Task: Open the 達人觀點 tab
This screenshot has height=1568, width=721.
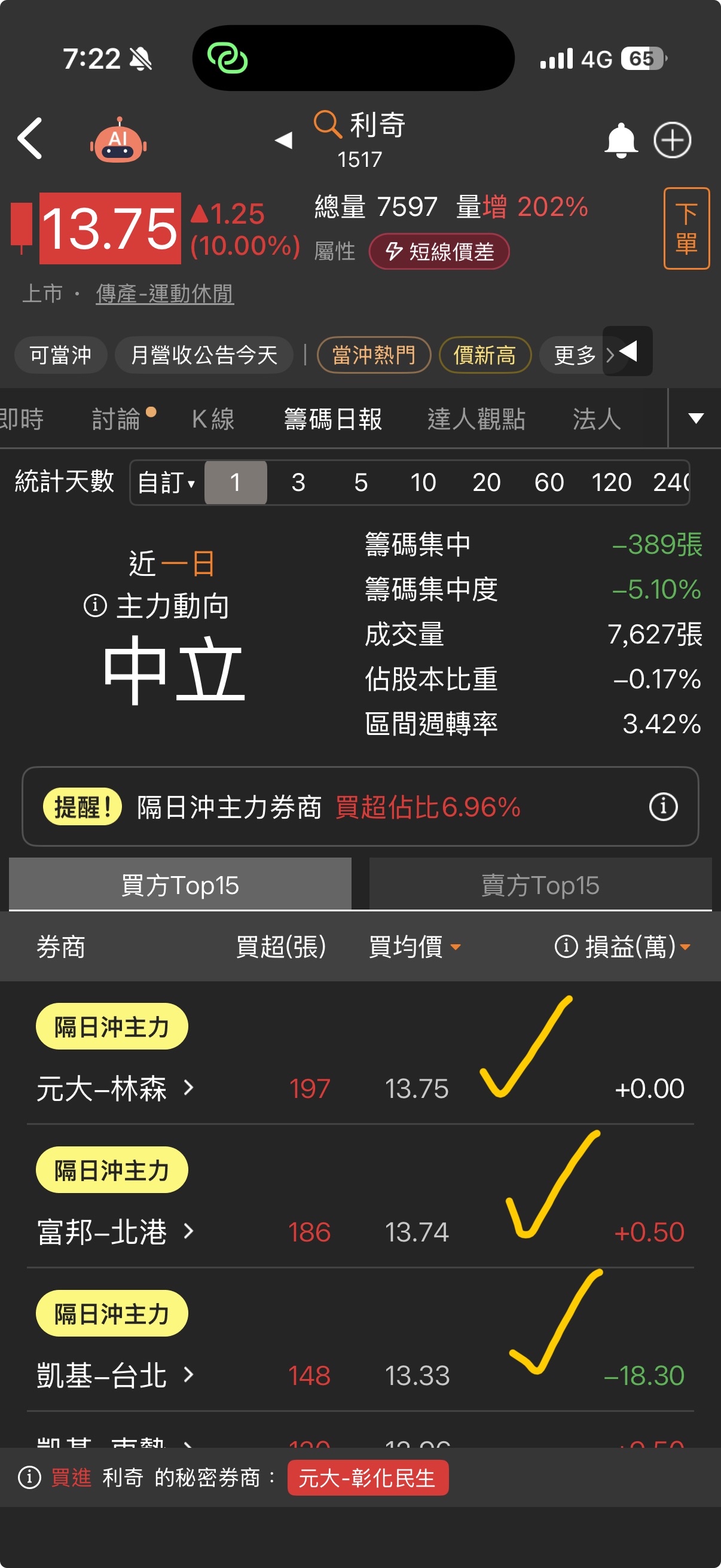Action: pyautogui.click(x=476, y=419)
